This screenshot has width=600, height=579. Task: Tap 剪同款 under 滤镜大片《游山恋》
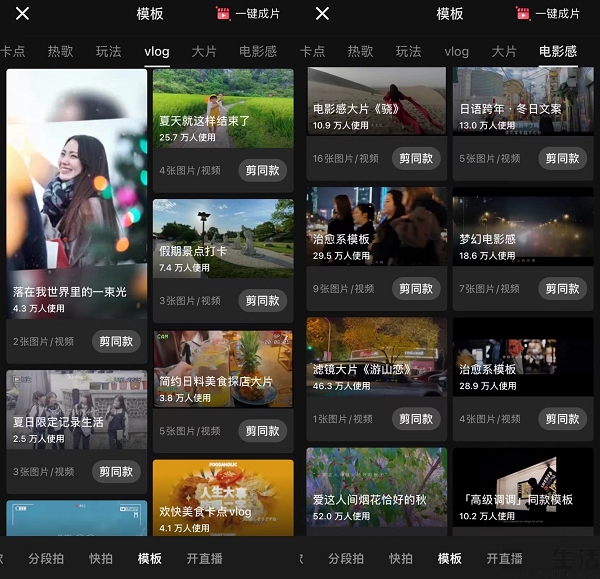click(x=416, y=419)
